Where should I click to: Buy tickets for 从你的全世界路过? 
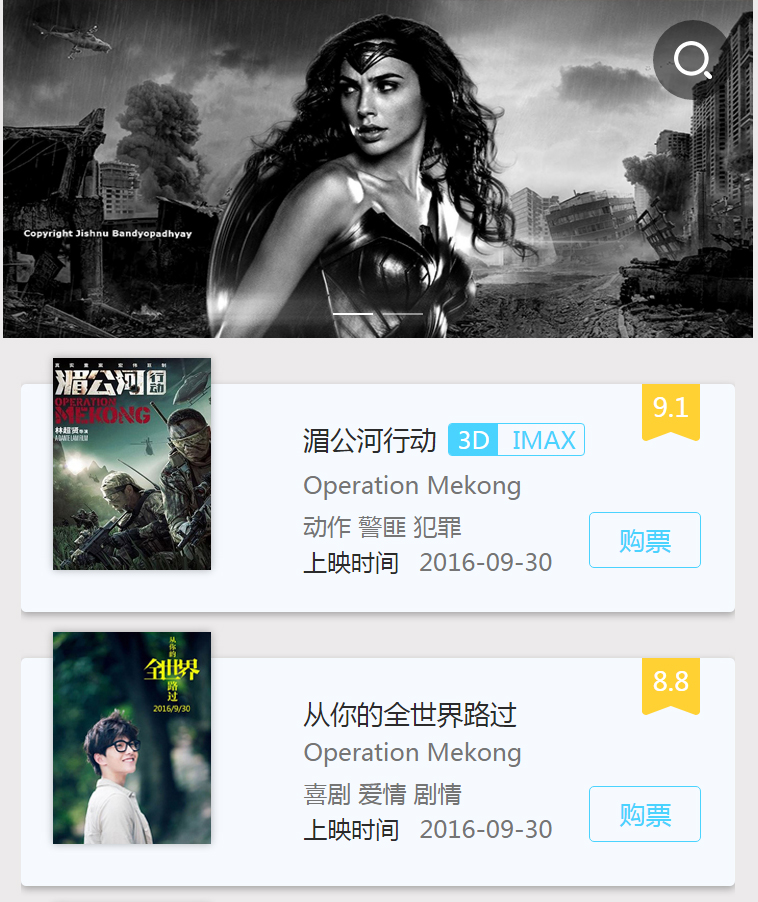pos(644,814)
